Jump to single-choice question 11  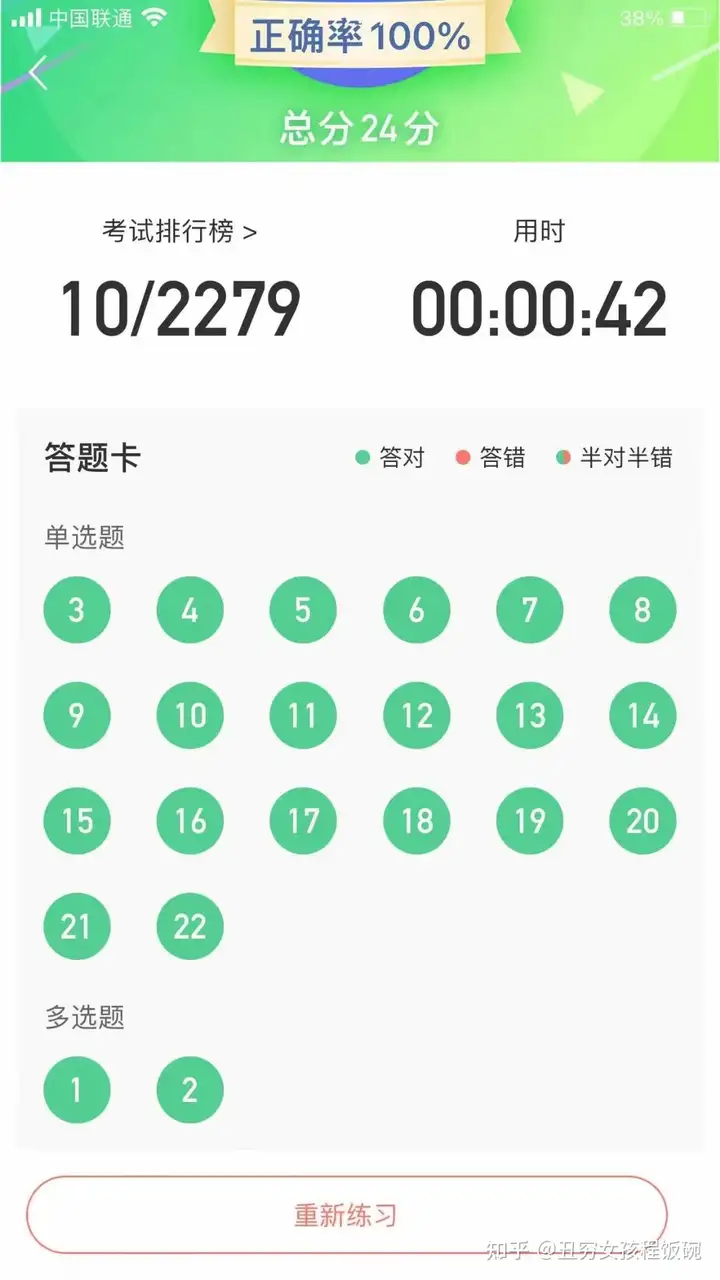(303, 715)
